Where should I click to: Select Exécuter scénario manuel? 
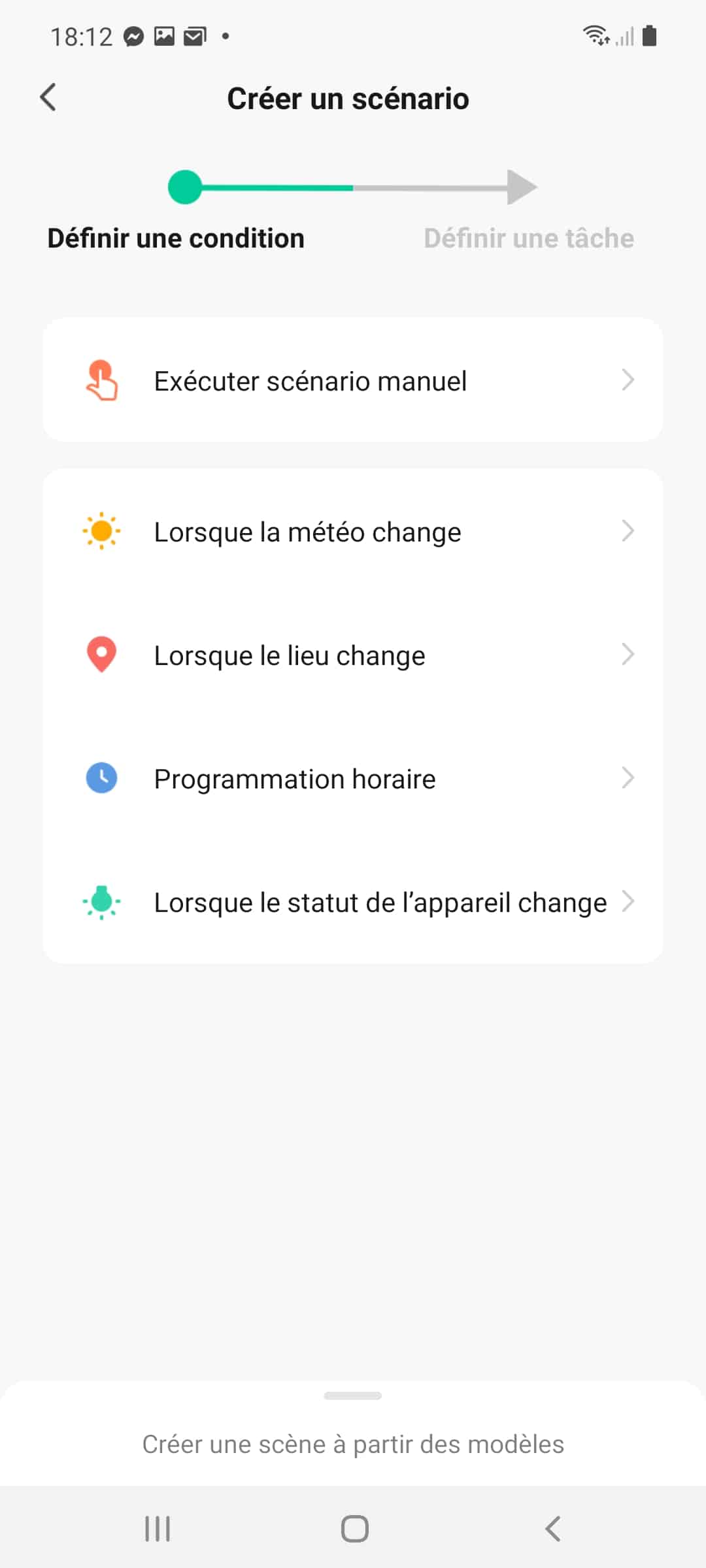(353, 380)
